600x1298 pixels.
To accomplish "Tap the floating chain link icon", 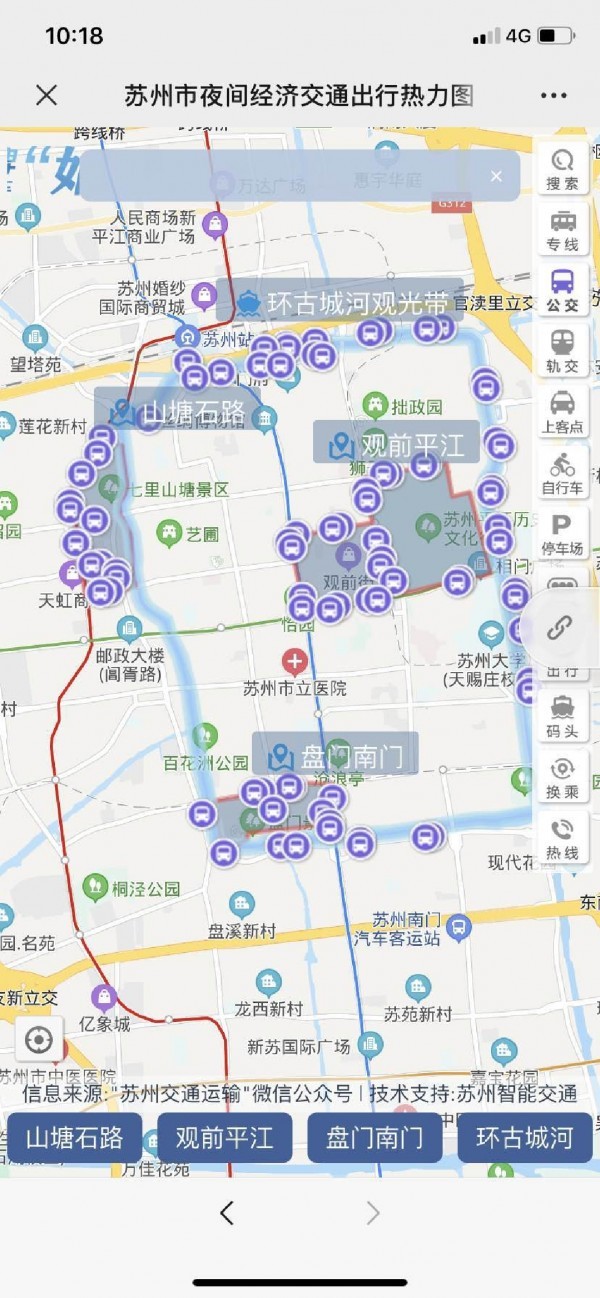I will pos(559,628).
